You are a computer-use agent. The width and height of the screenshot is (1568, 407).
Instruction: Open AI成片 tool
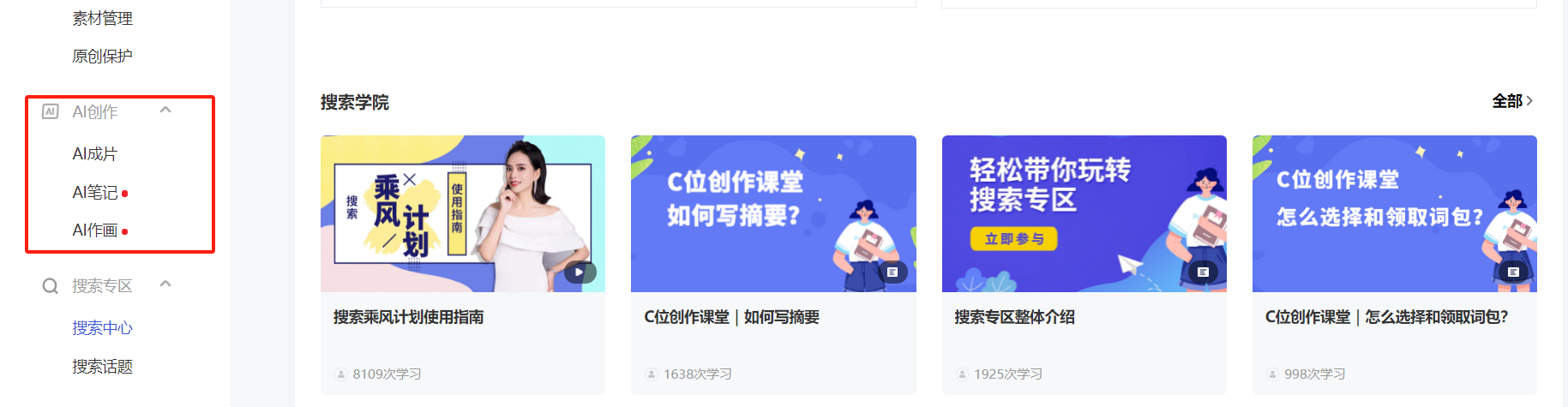coord(94,154)
